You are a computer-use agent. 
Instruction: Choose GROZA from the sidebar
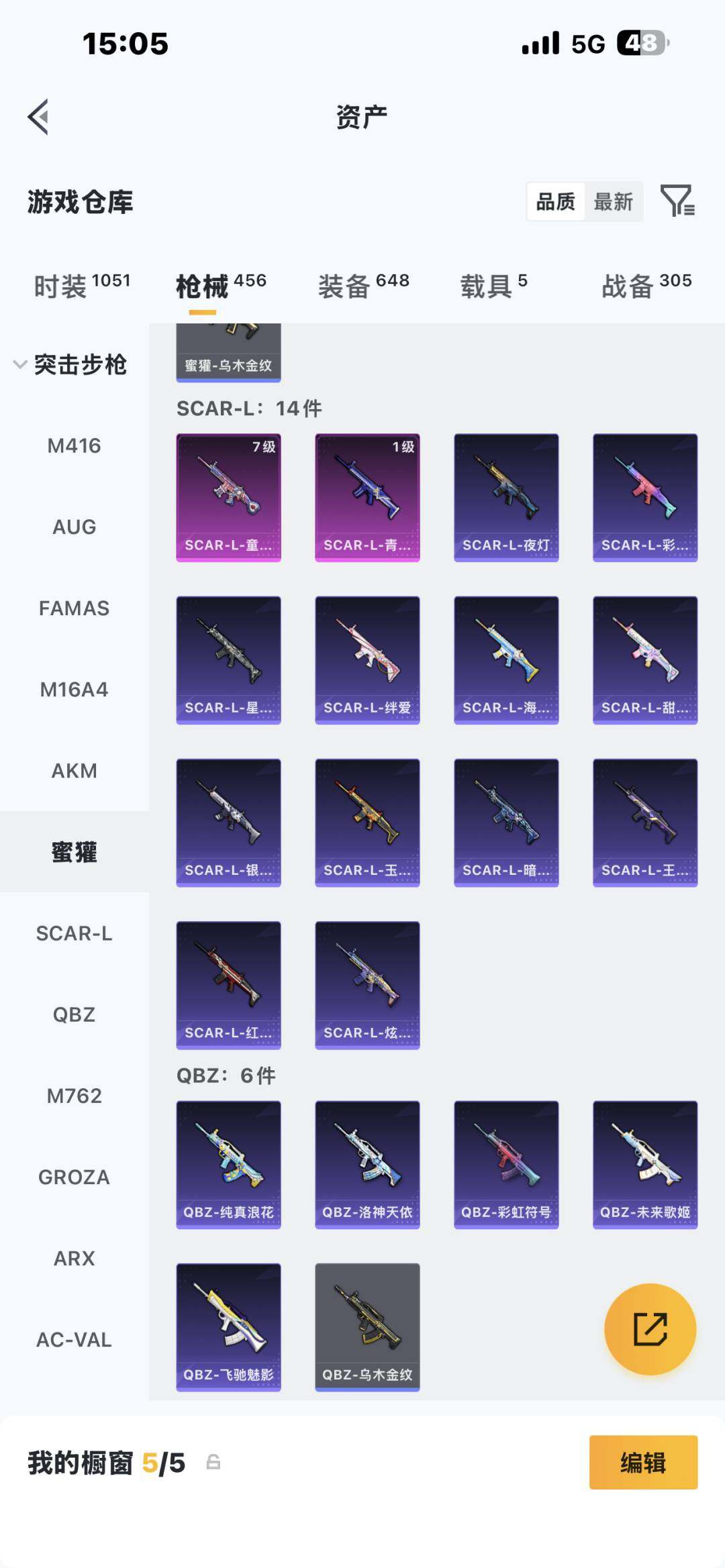coord(74,1177)
